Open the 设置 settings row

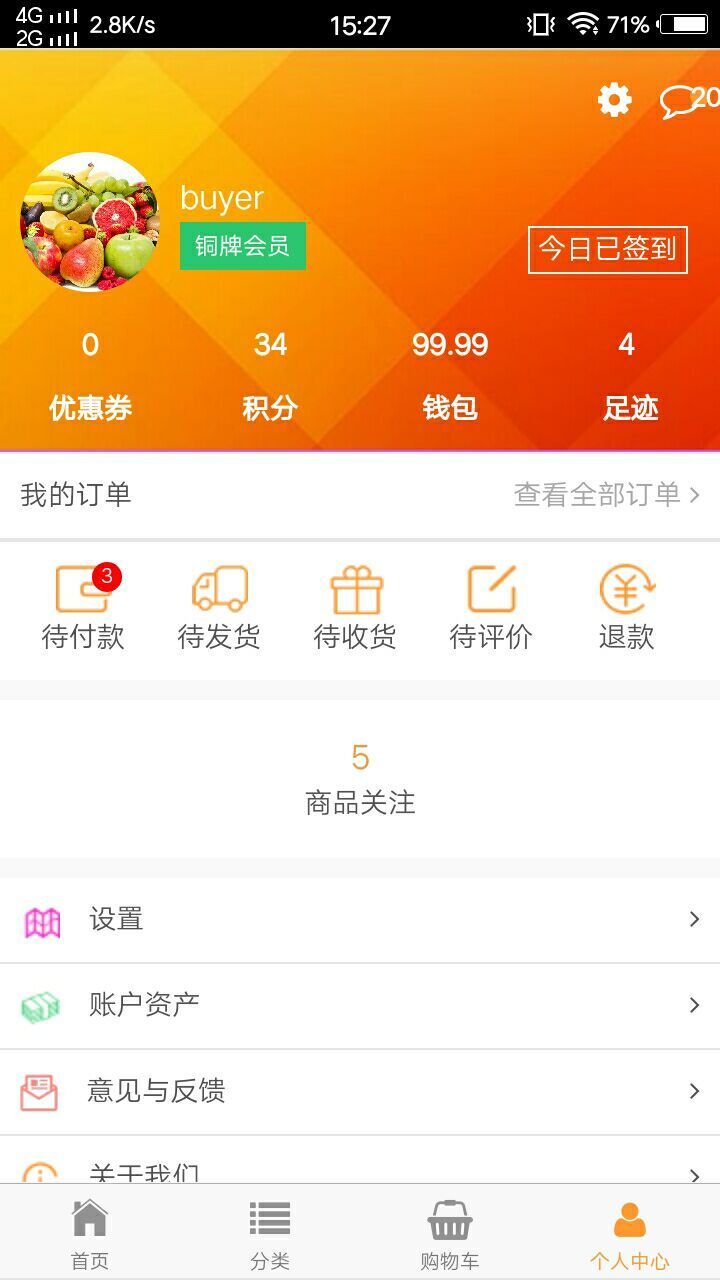(x=360, y=920)
